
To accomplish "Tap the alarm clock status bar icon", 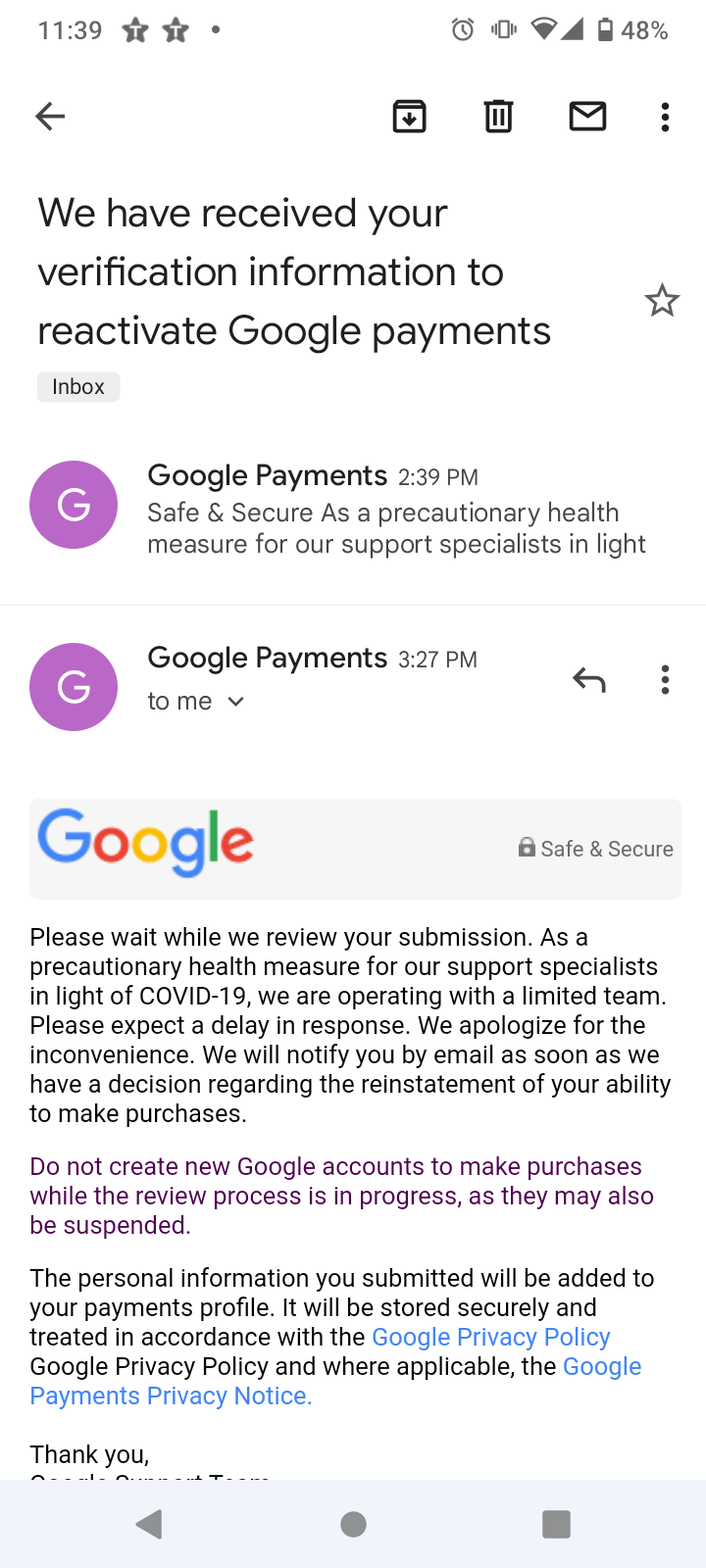I will [x=461, y=30].
